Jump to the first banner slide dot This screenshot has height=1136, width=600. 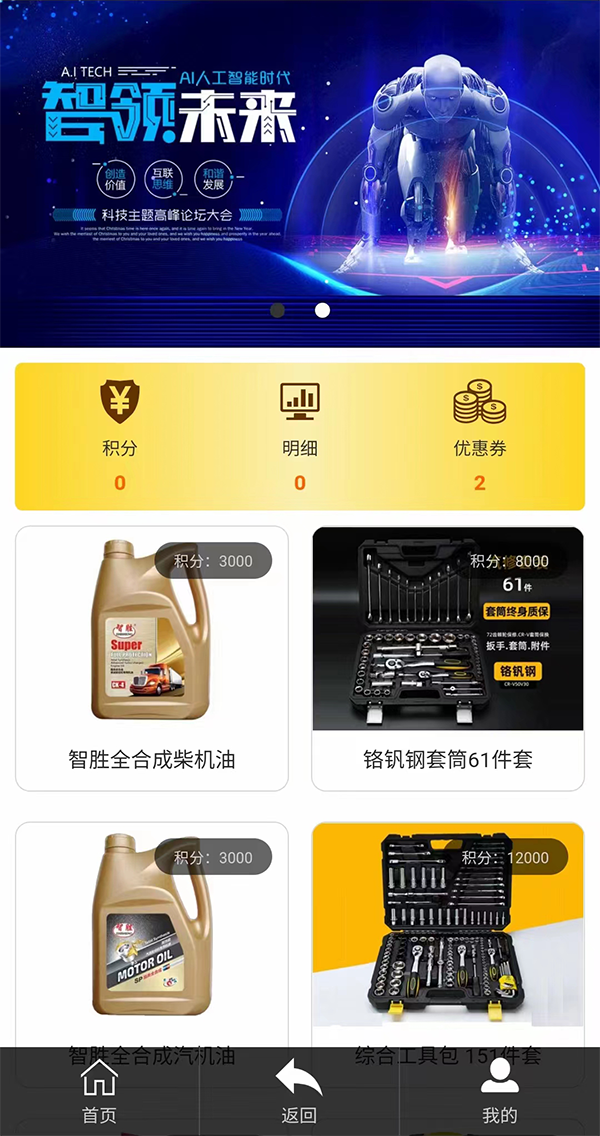point(278,310)
